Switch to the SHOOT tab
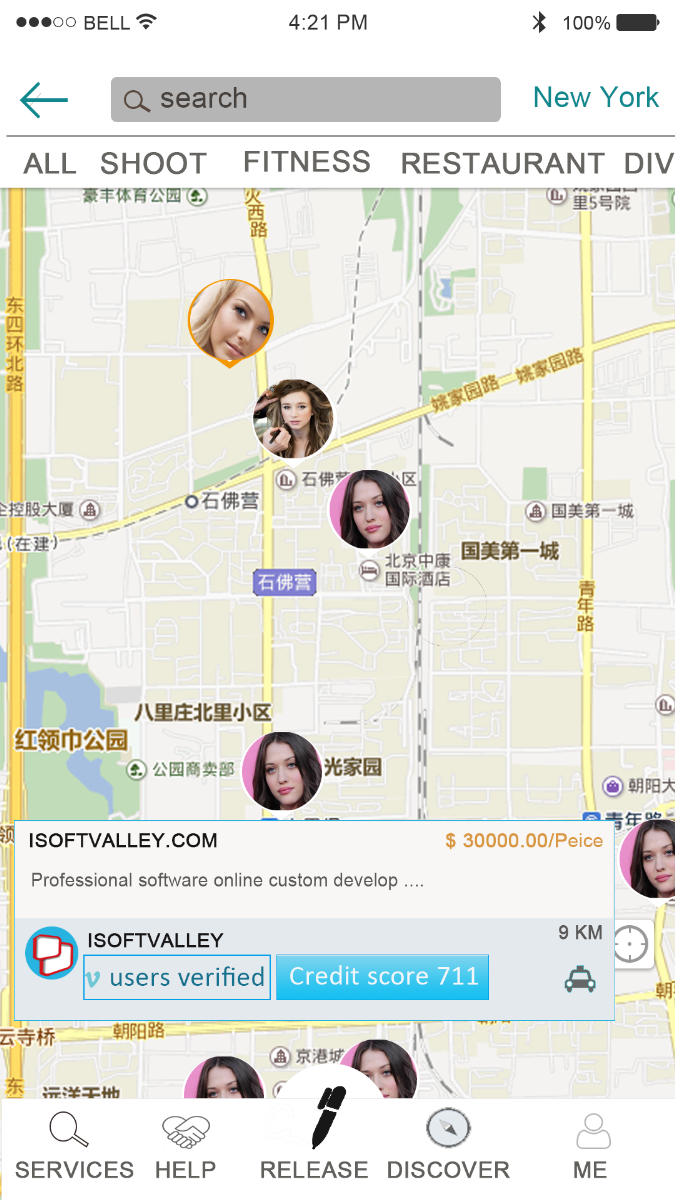 tap(153, 163)
